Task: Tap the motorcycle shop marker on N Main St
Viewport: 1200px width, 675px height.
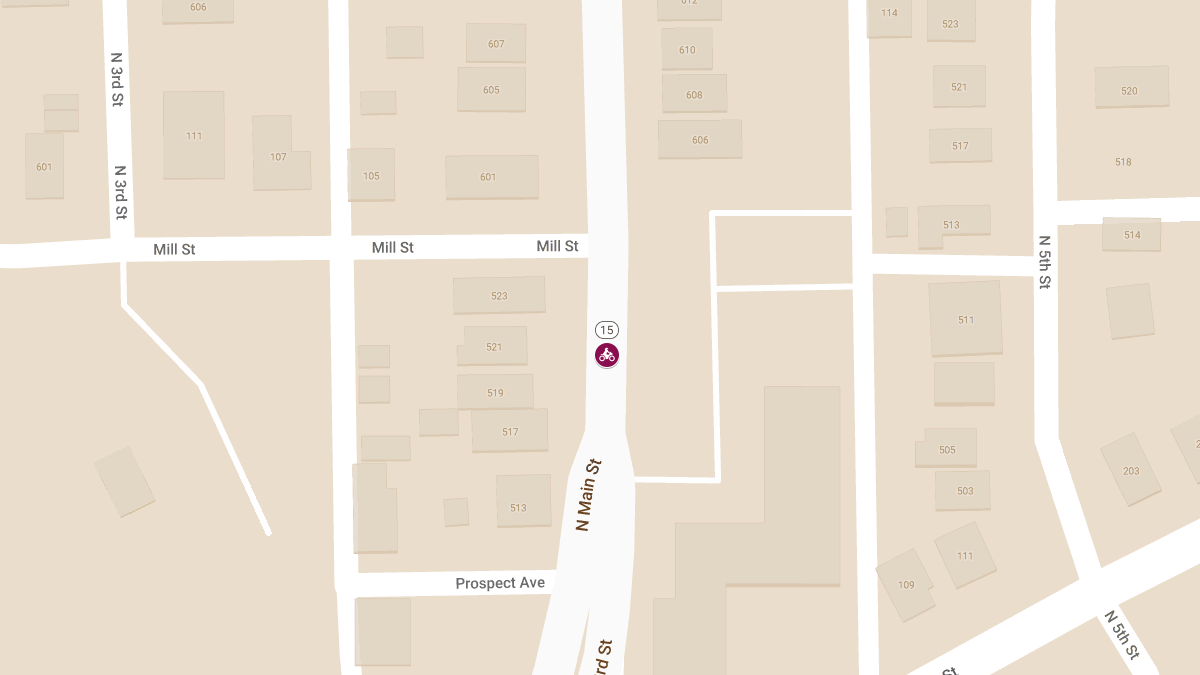Action: 607,354
